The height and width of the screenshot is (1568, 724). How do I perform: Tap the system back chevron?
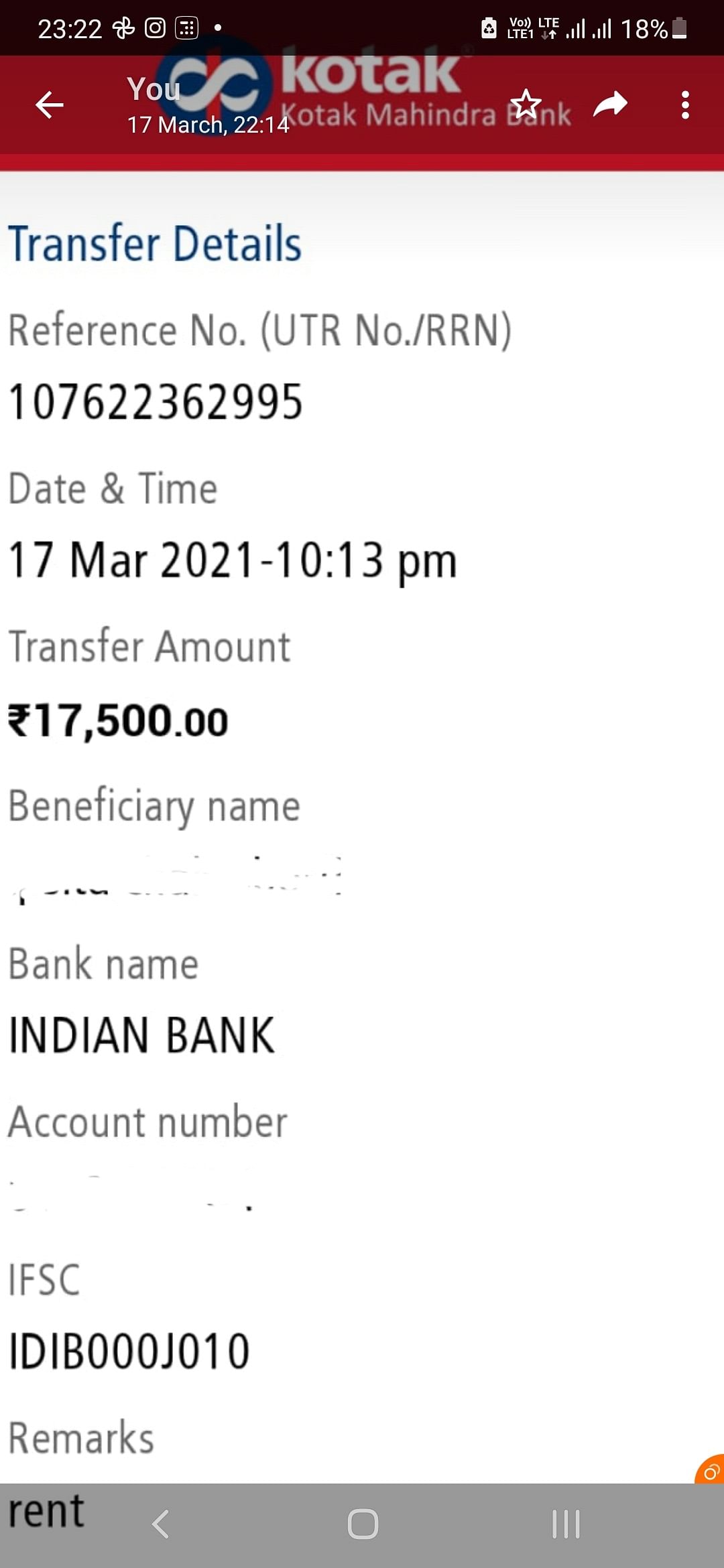coord(160,1524)
